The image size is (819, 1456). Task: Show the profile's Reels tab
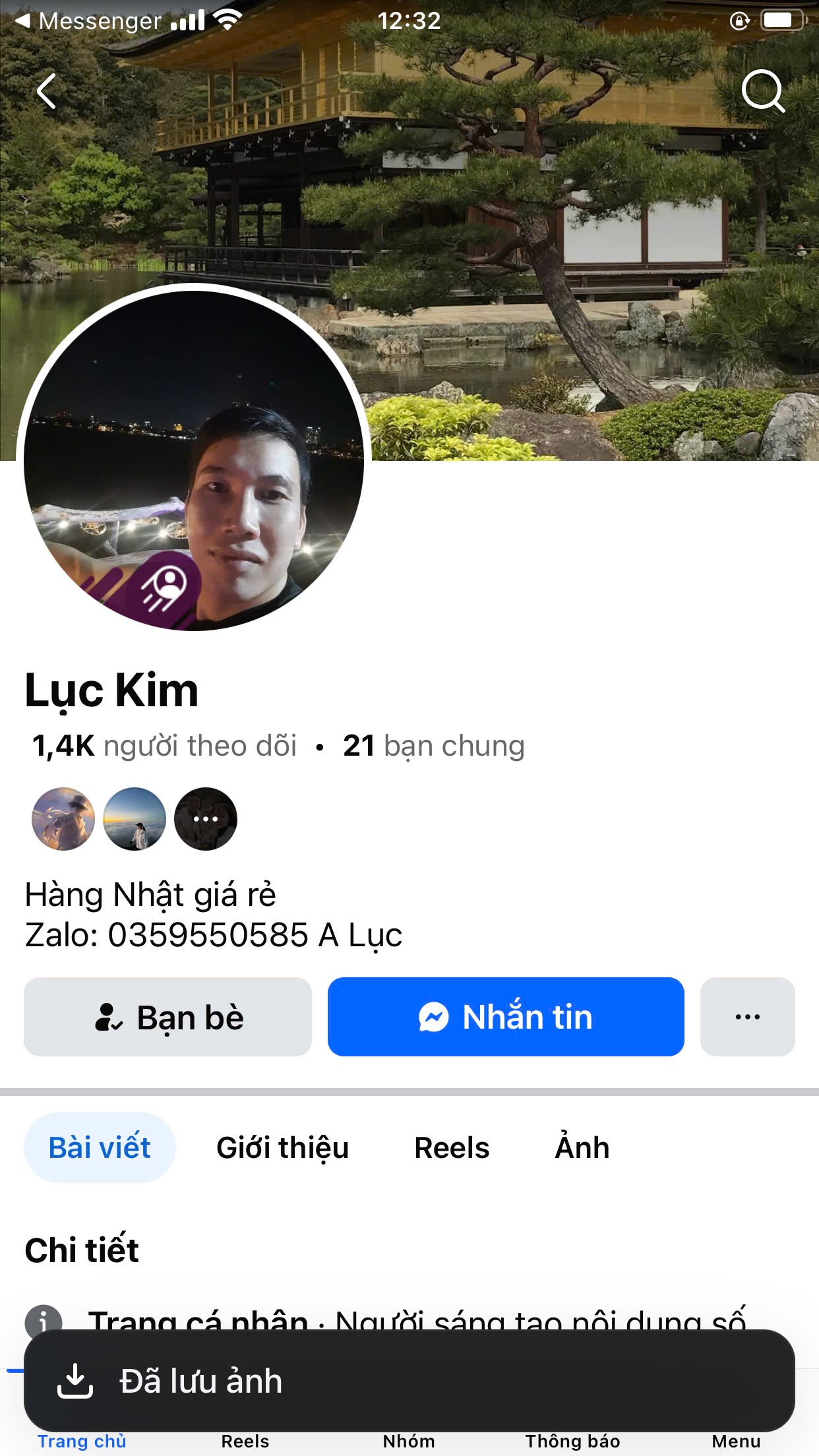[x=452, y=1147]
